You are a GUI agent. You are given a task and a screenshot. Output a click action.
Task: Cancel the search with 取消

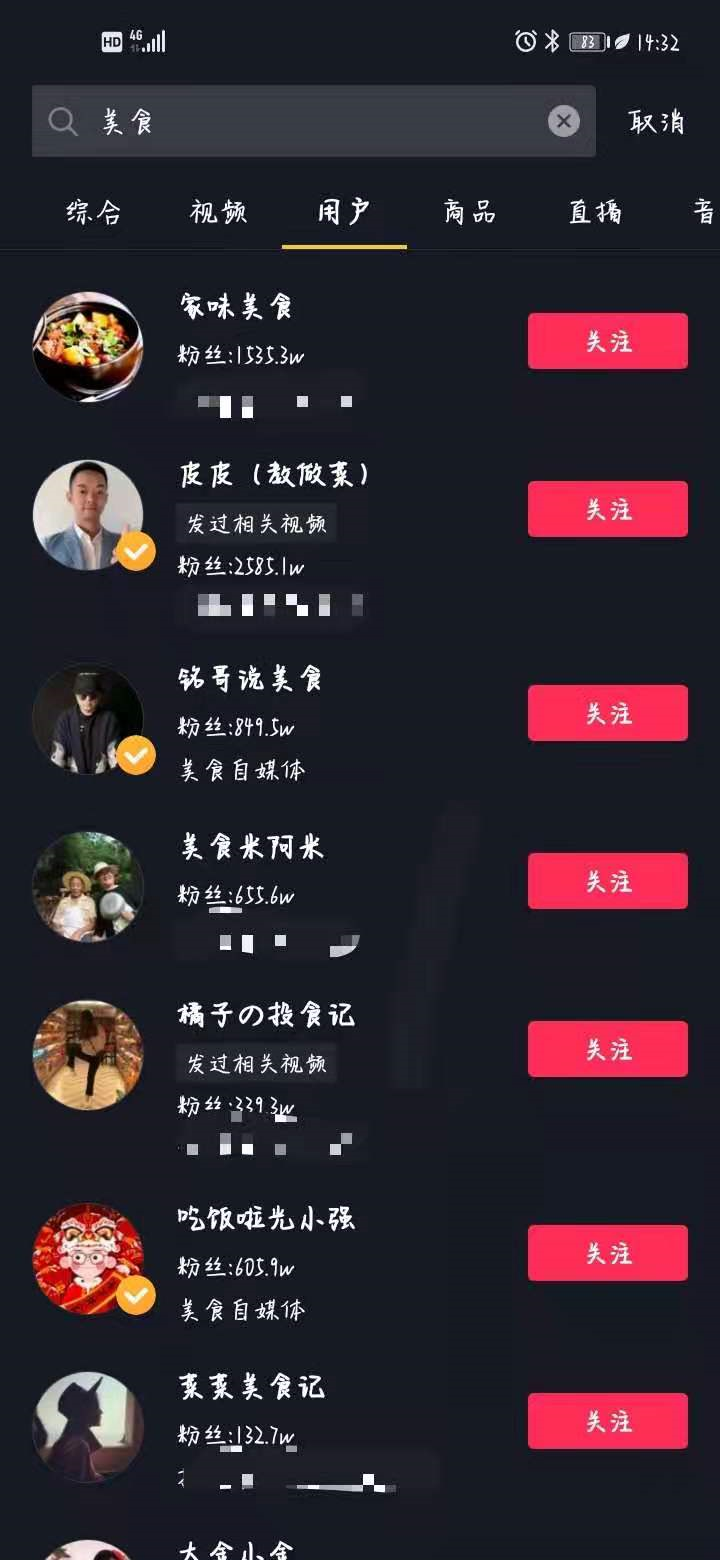pos(656,122)
